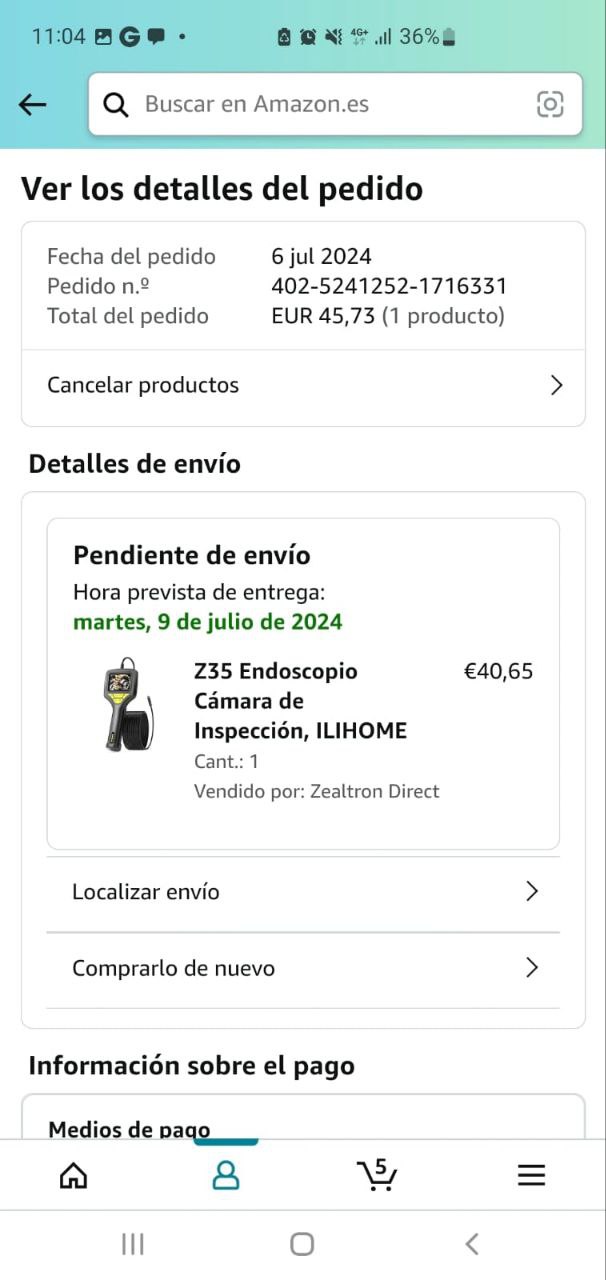Open the camera scan icon in search
The height and width of the screenshot is (1280, 606).
point(550,104)
